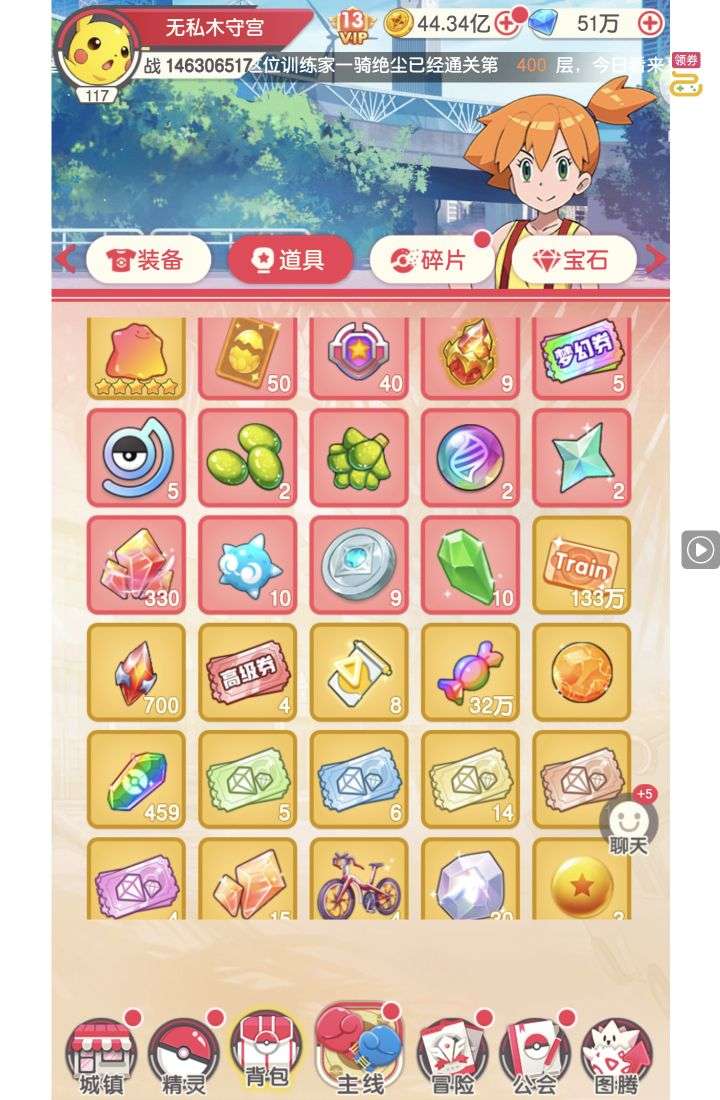Add more blue diamonds
The image size is (720, 1100).
pos(650,23)
